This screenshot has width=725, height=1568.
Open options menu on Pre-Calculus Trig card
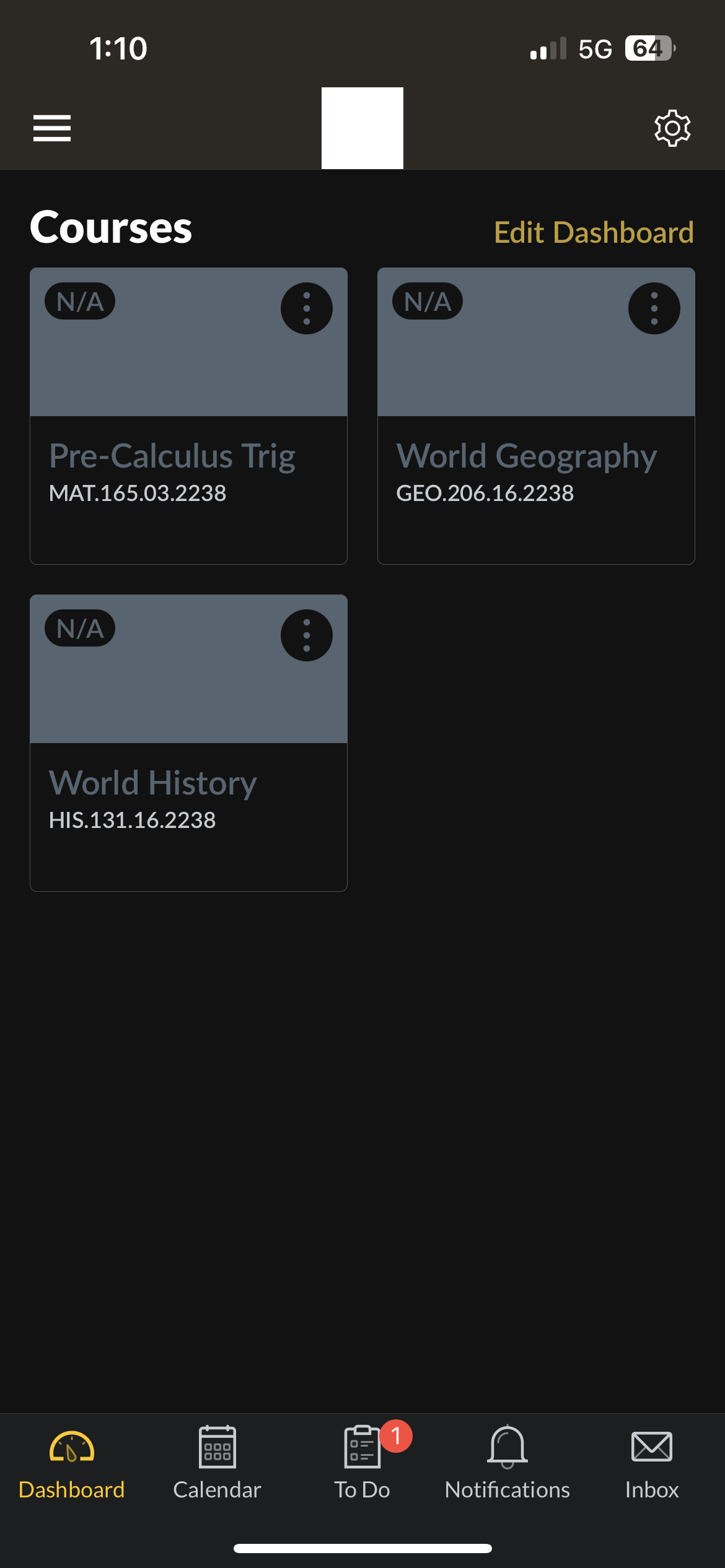point(307,308)
